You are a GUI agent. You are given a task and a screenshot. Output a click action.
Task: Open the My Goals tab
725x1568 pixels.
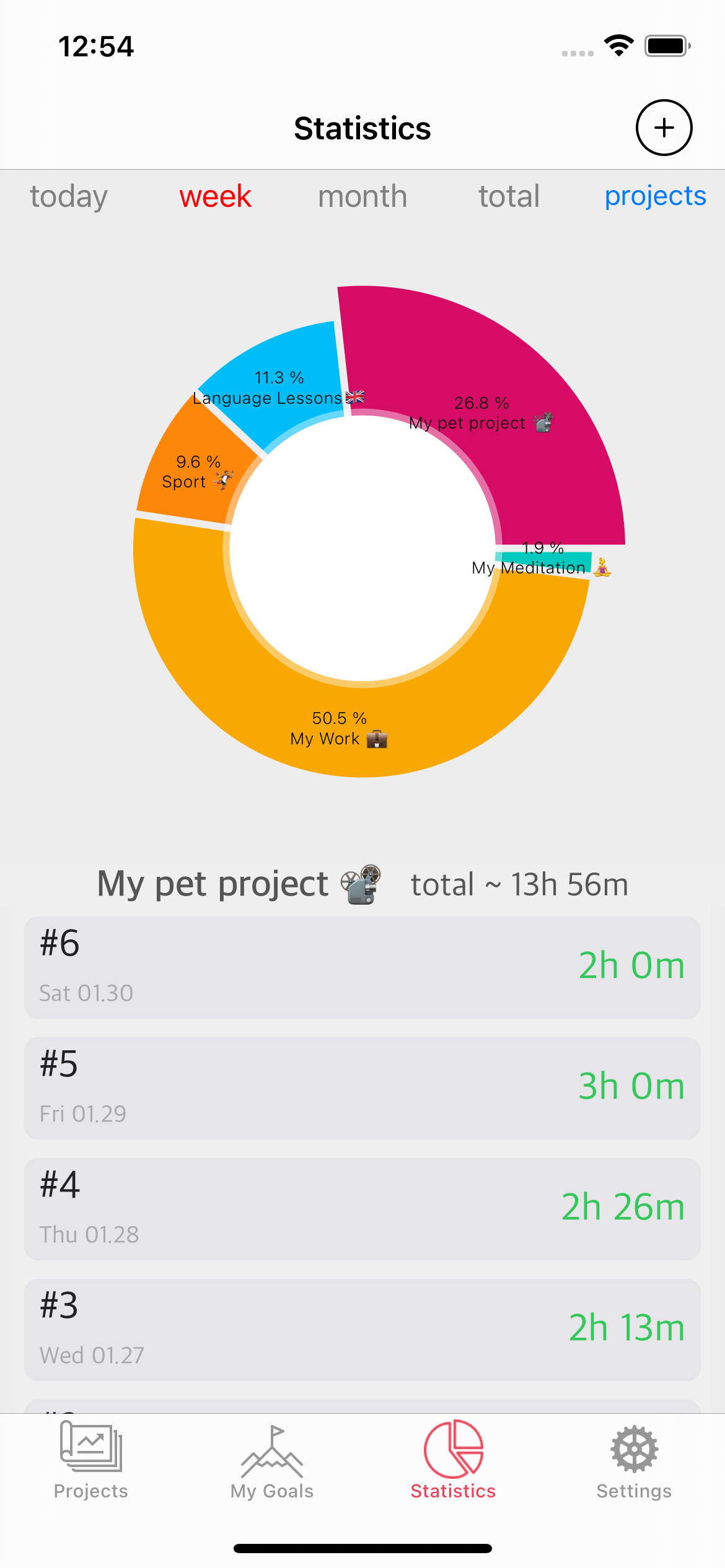click(272, 1460)
